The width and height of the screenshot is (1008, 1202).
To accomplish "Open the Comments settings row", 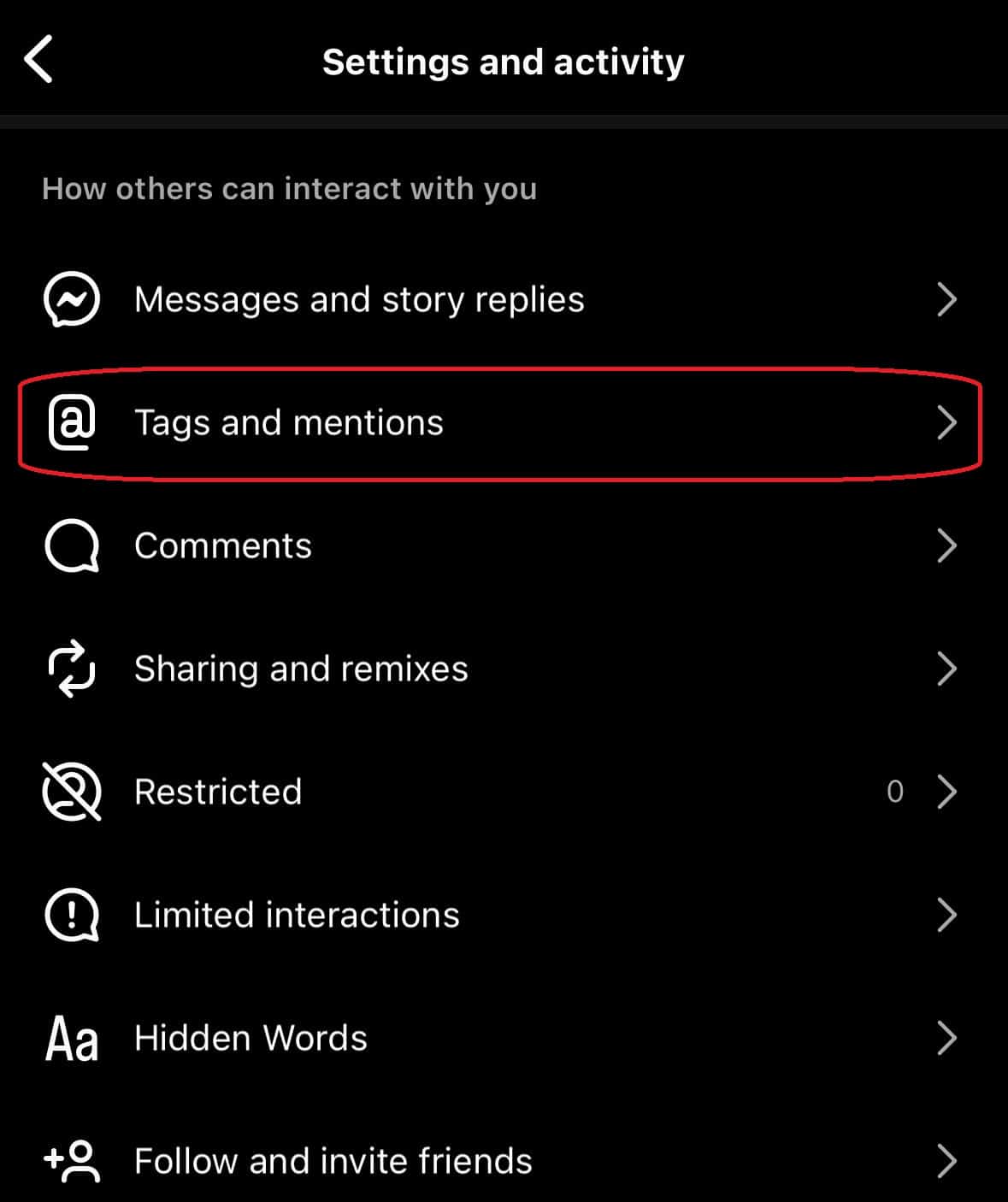I will (223, 546).
